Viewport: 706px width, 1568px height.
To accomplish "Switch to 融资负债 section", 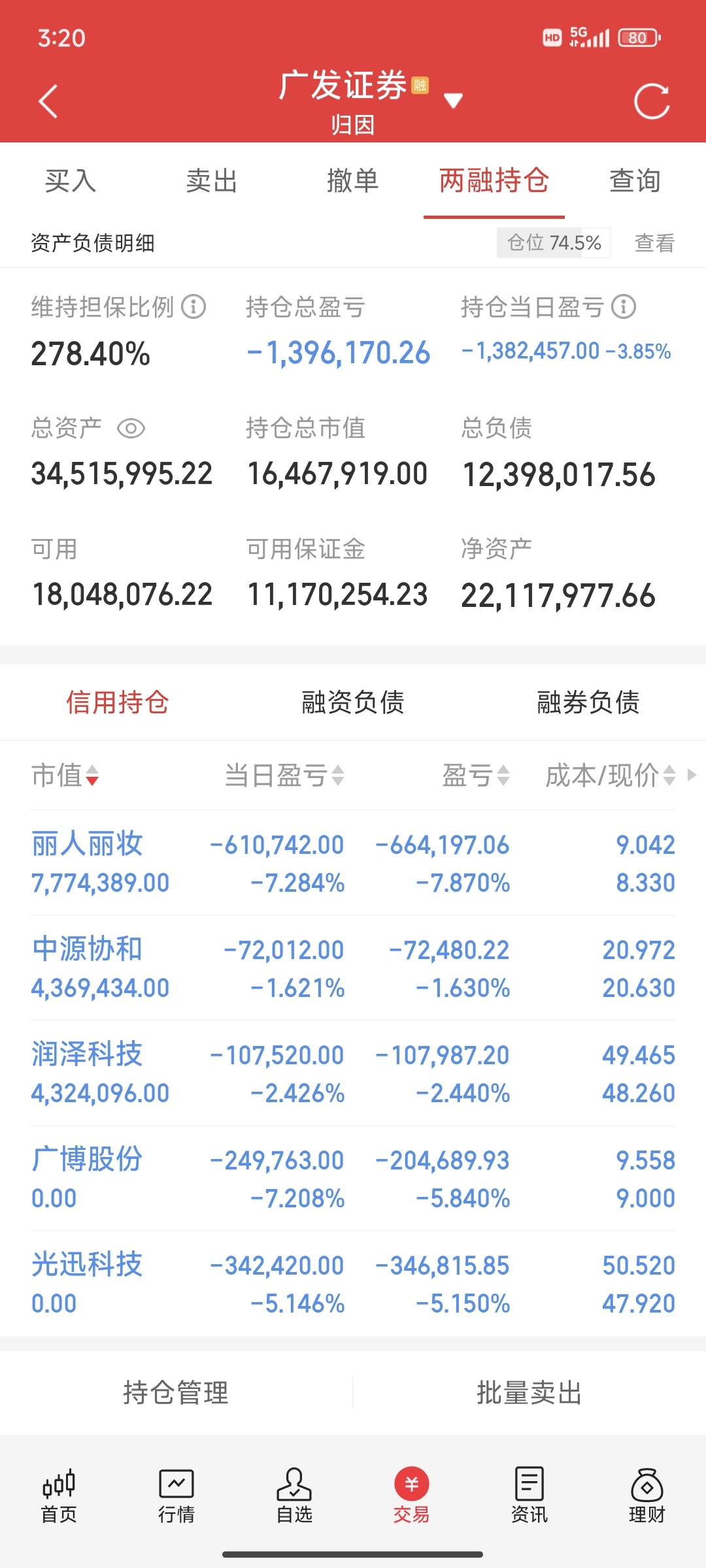I will 353,703.
